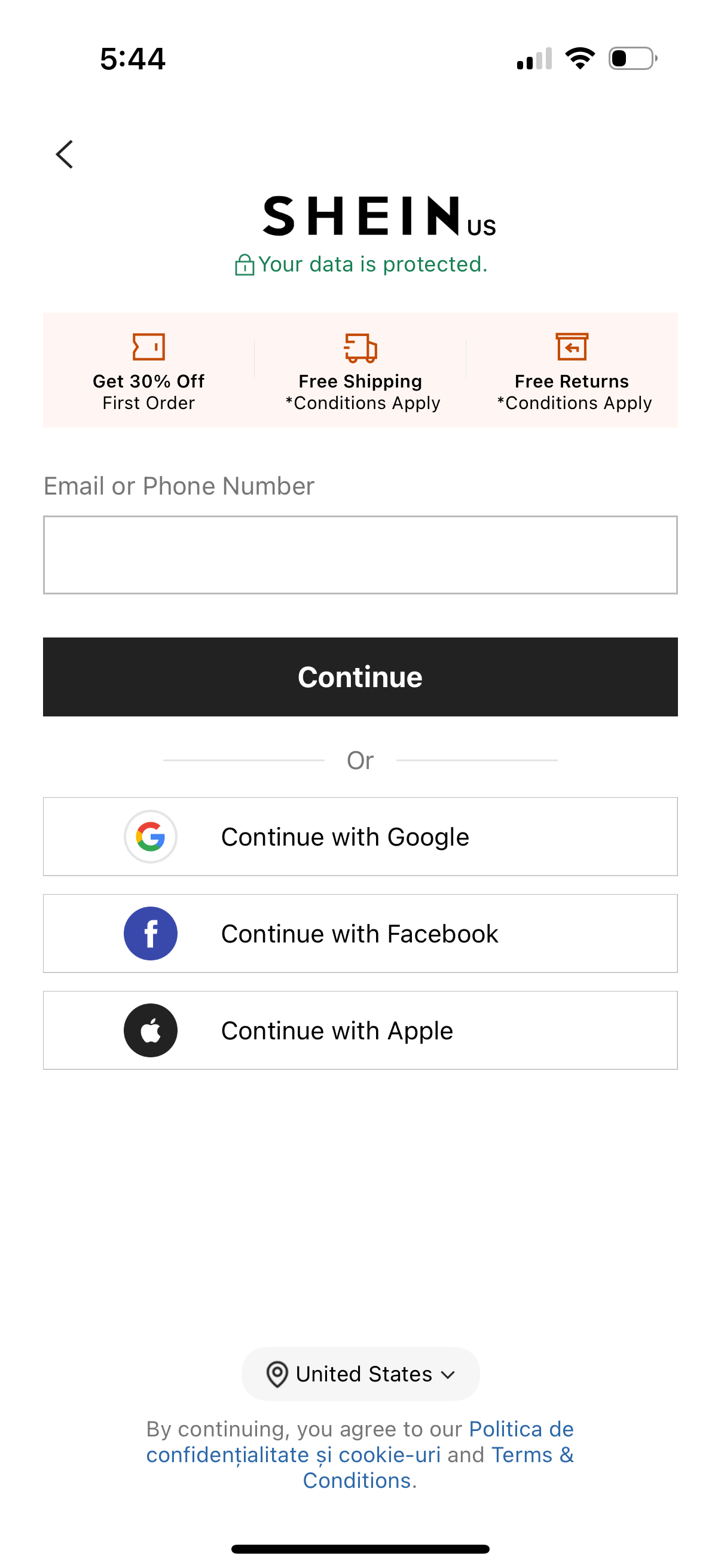The image size is (721, 1568).
Task: Open the United States country dropdown
Action: click(360, 1374)
